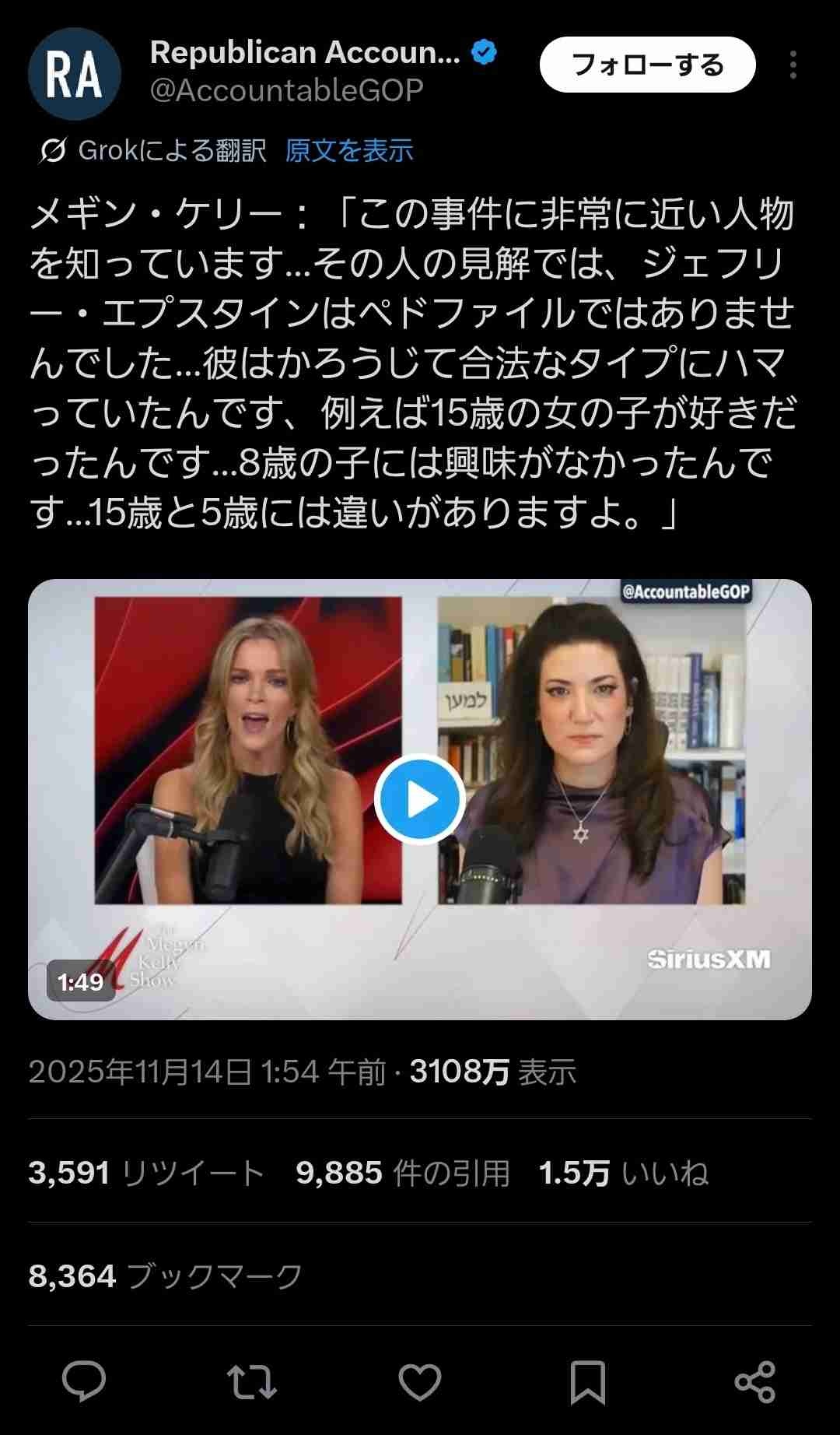Bookmark this post
The image size is (840, 1435).
(x=588, y=1381)
